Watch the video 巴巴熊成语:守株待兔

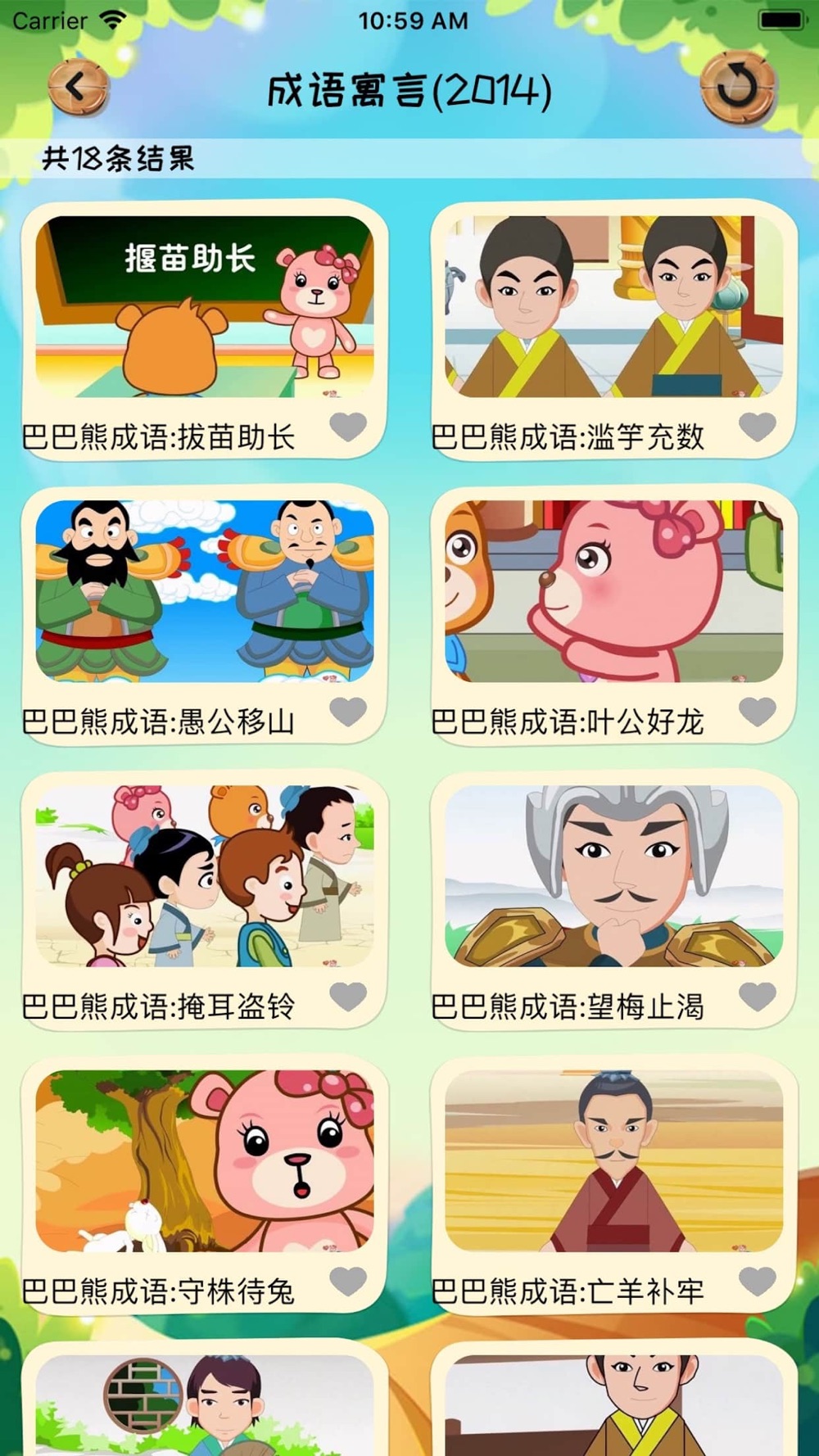205,1161
